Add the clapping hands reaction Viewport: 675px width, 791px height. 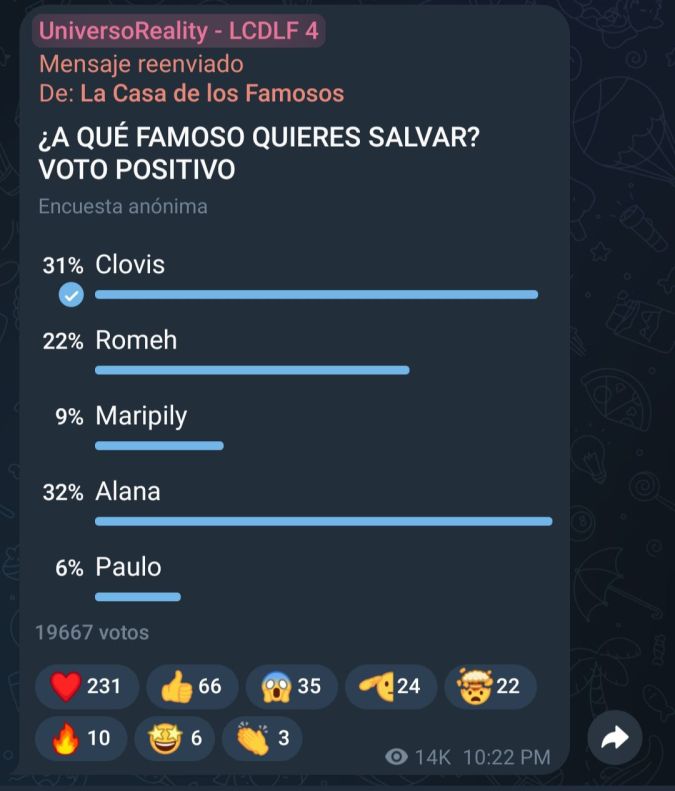pyautogui.click(x=262, y=738)
